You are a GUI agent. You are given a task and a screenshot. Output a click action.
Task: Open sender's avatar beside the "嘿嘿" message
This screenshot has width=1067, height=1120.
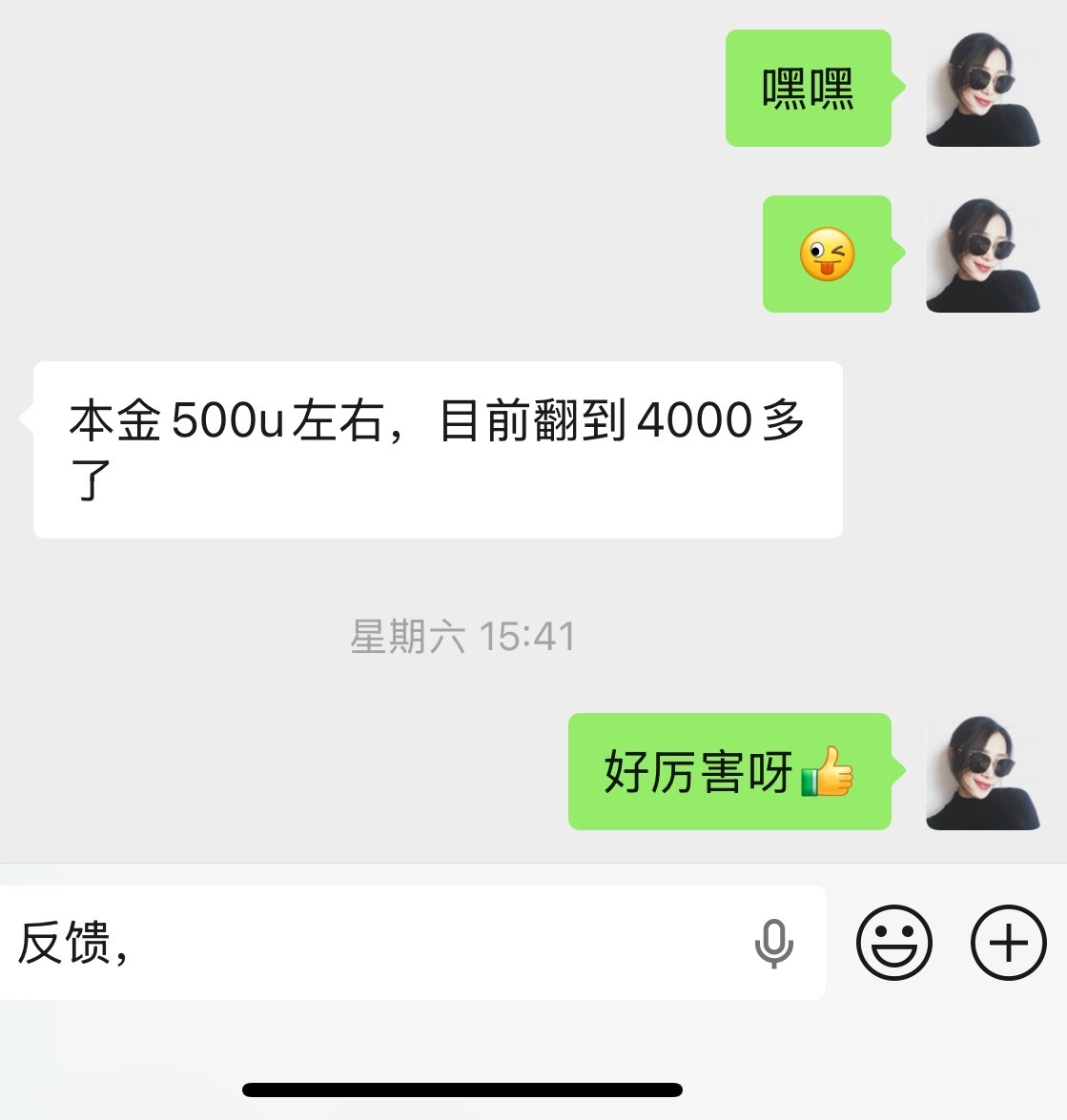983,89
